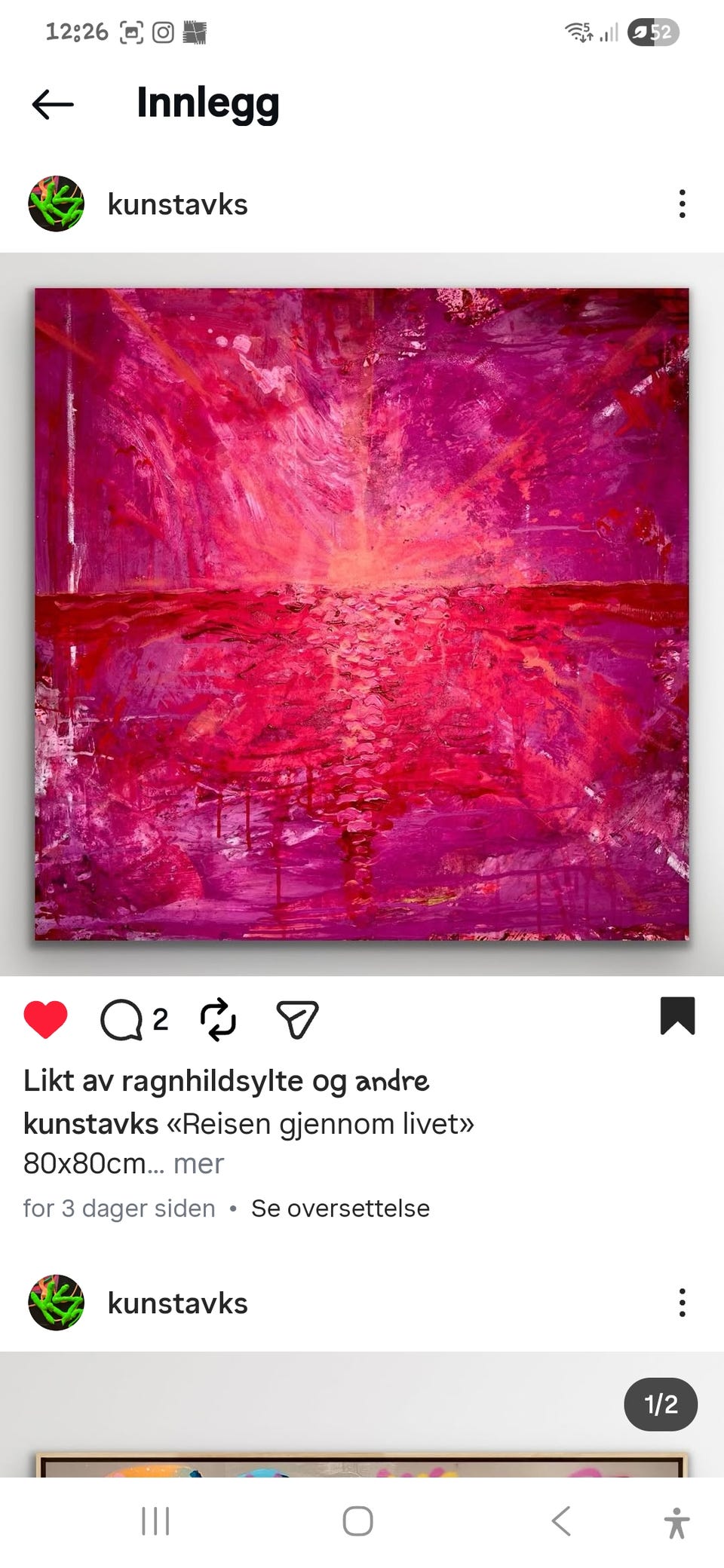This screenshot has height=1568, width=724.
Task: Tap 'Se oversettelse' to translate the caption
Action: pos(340,1208)
